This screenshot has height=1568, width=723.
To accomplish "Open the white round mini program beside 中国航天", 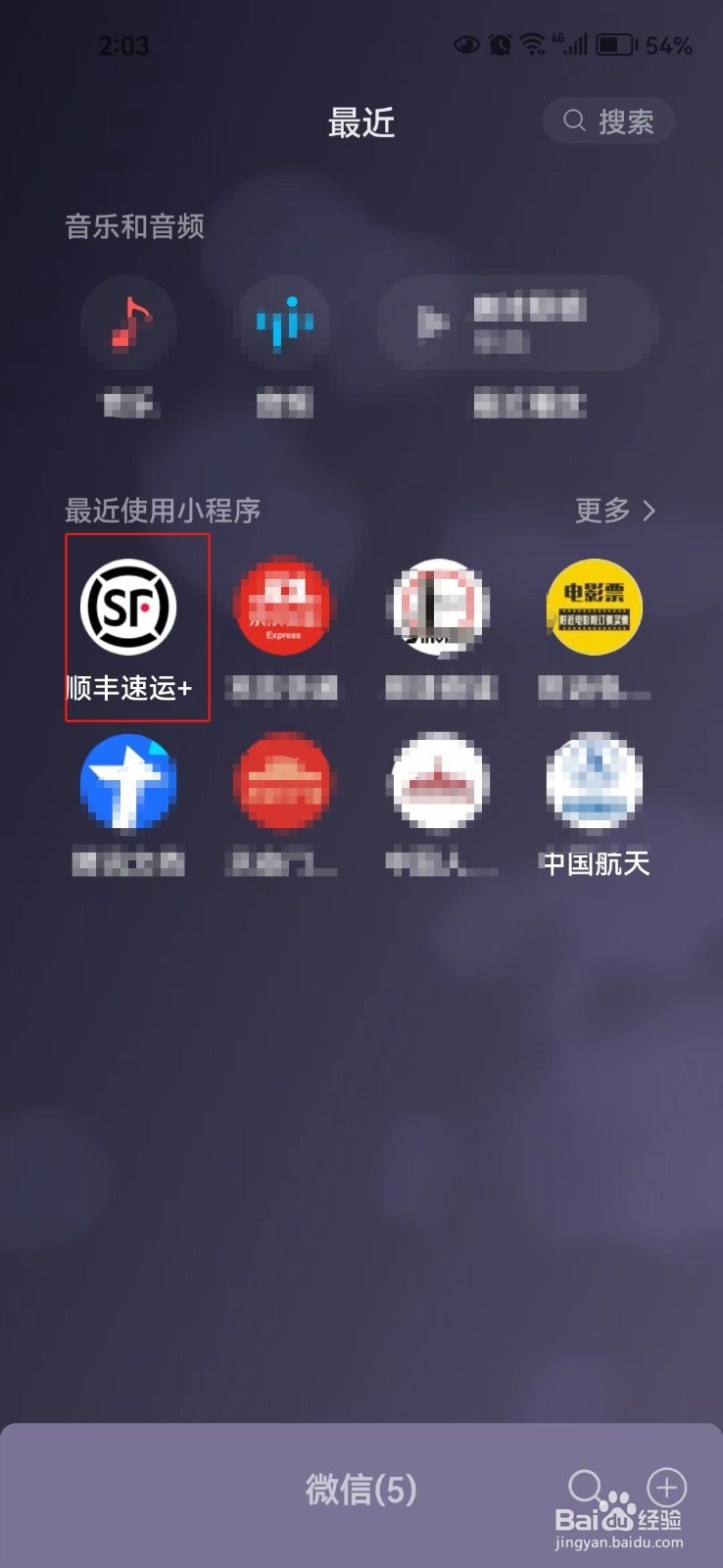I will click(438, 782).
